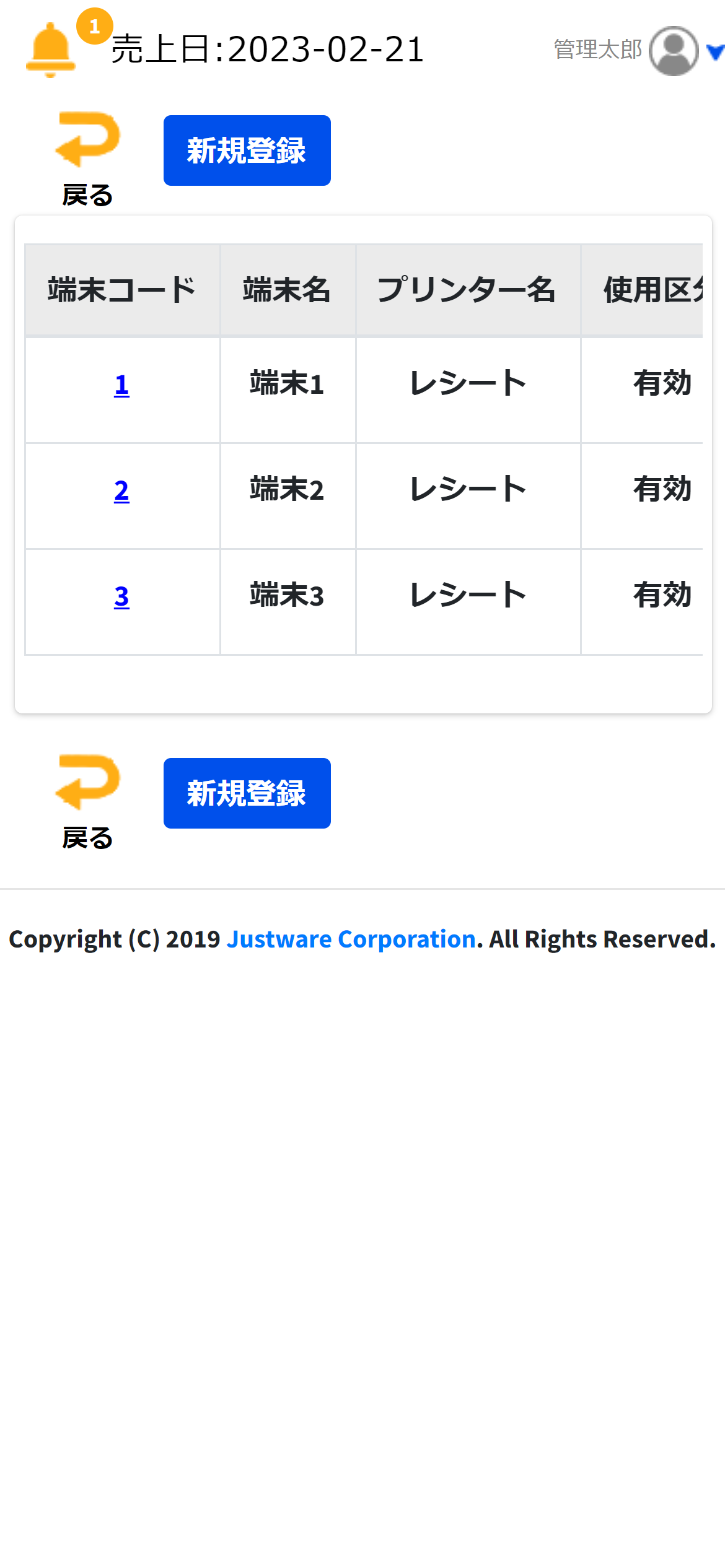Open terminal code 3 link
This screenshot has height=1568, width=725.
(x=121, y=597)
